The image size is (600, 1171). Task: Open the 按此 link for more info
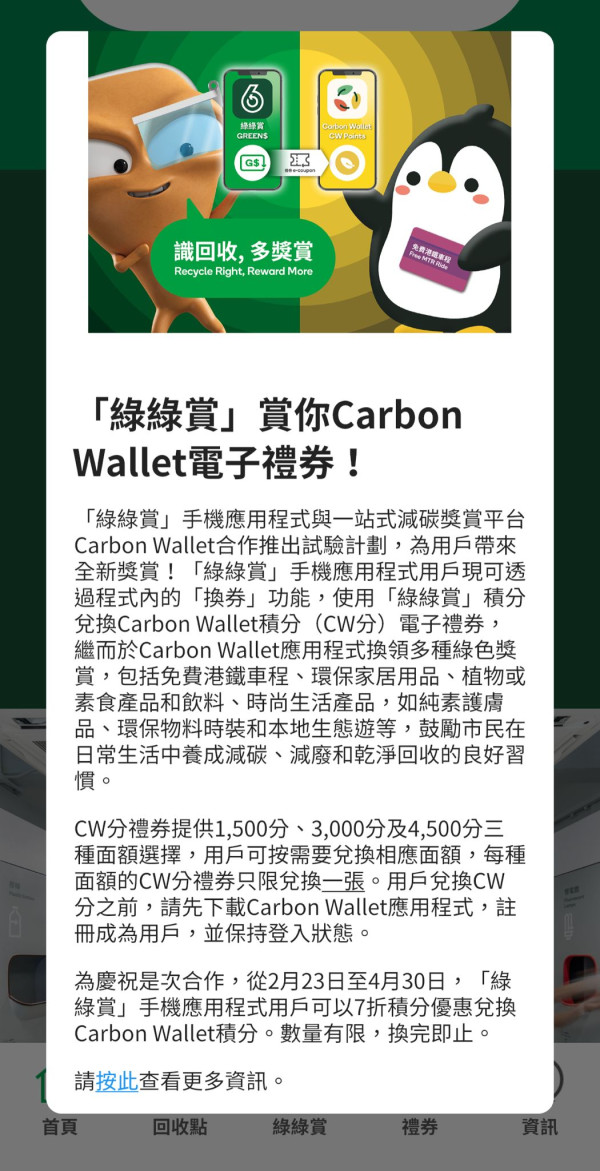pos(116,1081)
